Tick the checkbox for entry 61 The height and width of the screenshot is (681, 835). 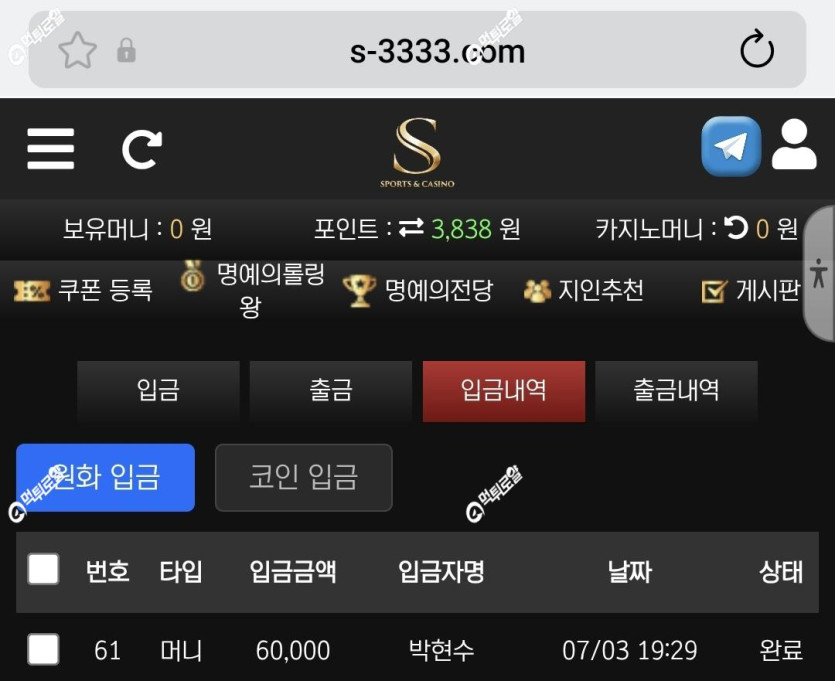43,649
